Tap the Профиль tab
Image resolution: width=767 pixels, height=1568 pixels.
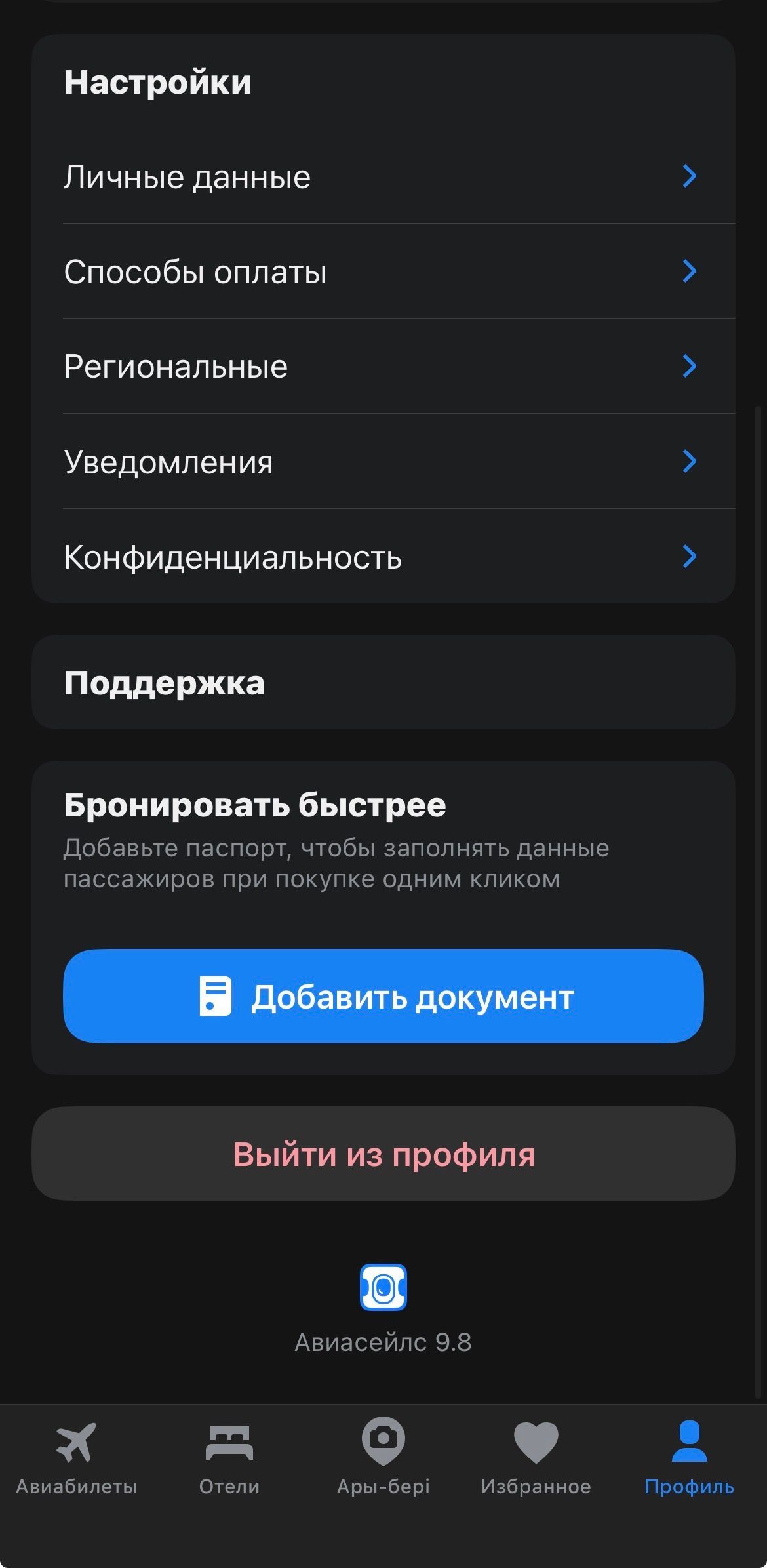click(x=689, y=1456)
